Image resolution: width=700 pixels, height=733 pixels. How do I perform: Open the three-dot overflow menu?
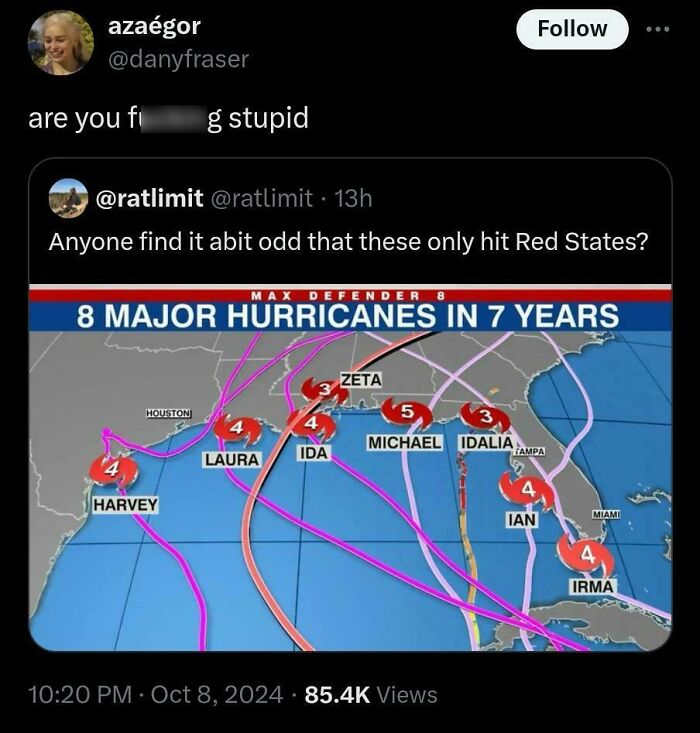[658, 29]
